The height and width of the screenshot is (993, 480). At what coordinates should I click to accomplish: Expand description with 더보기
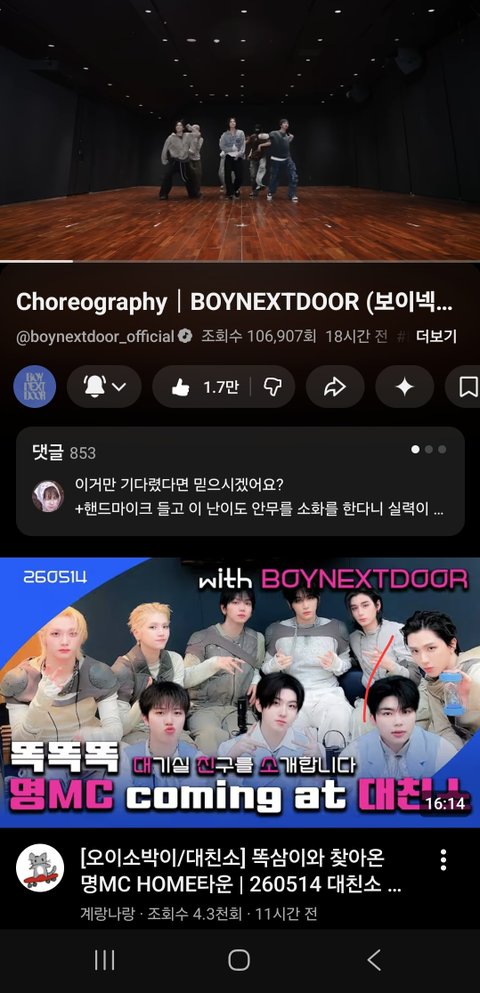pos(436,336)
